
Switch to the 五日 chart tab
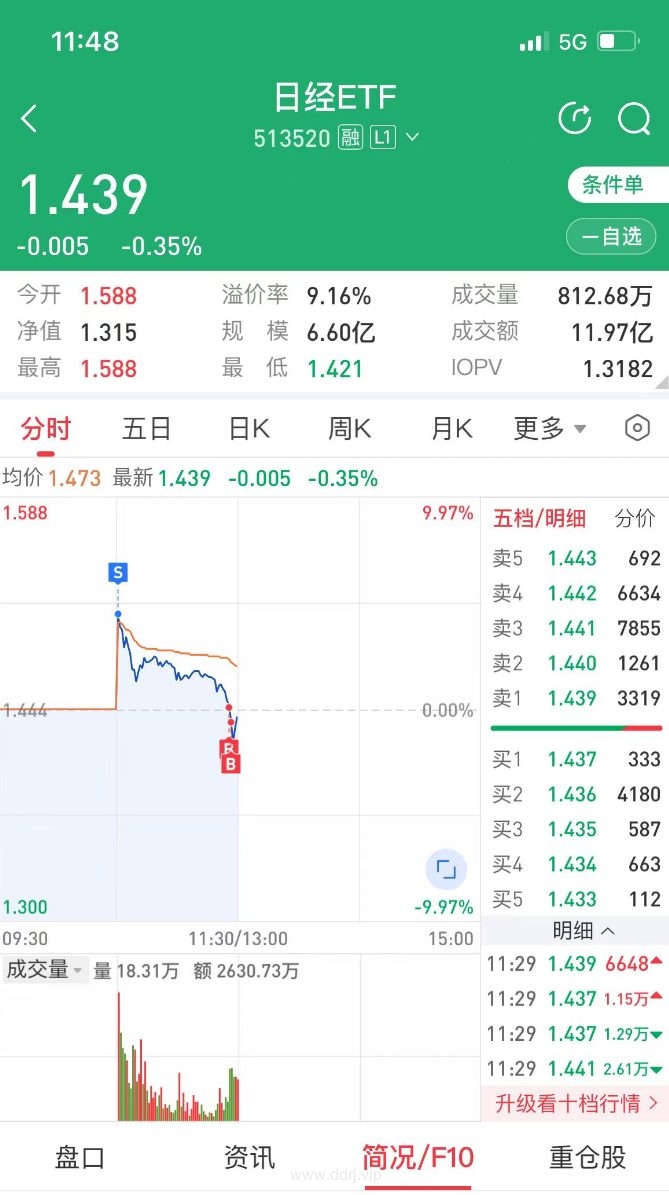pos(146,428)
